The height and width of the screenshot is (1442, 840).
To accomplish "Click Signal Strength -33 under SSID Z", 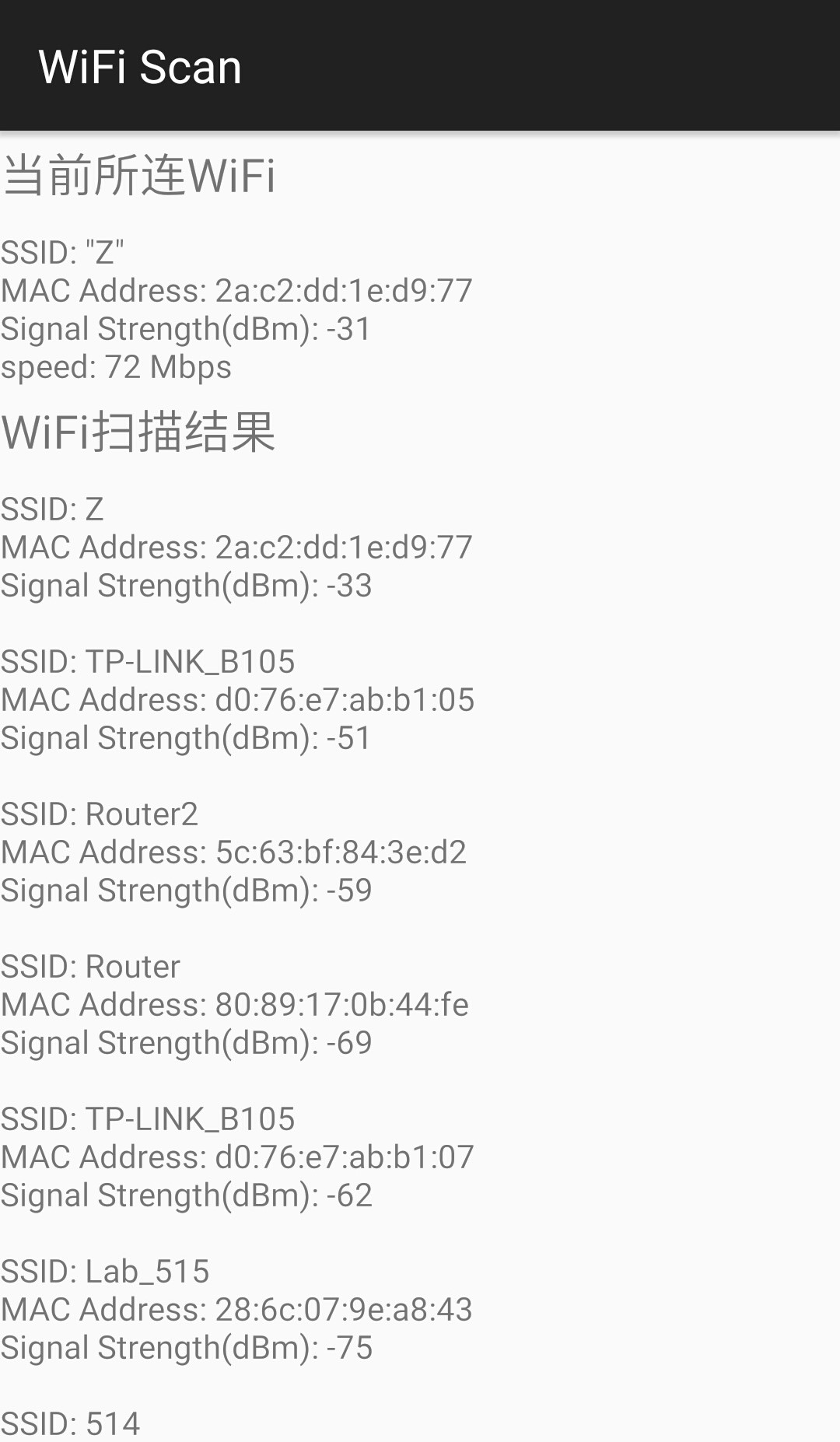I will 187,585.
